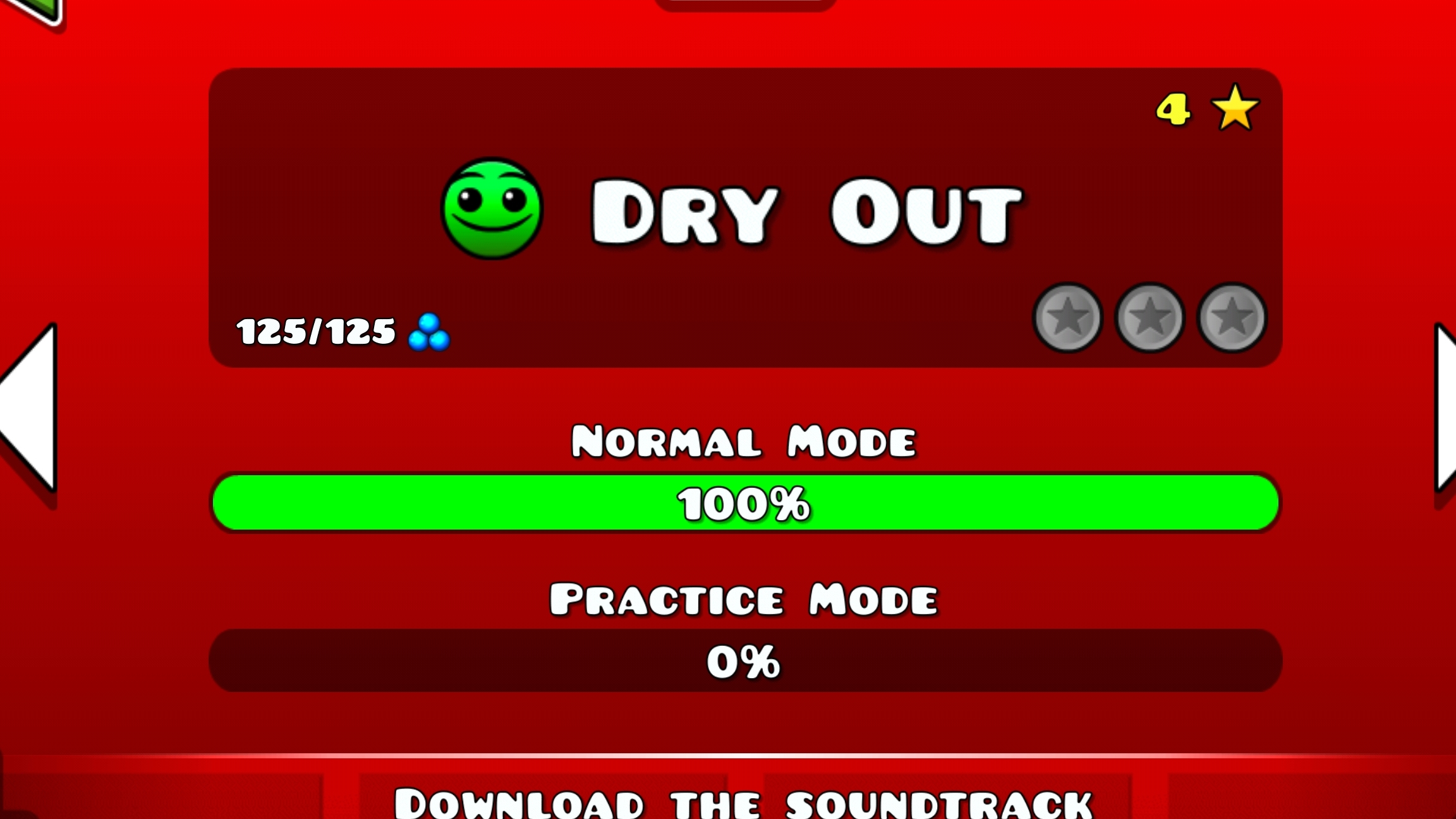Open the Dry Out level card
Viewport: 1456px width, 819px height.
744,217
